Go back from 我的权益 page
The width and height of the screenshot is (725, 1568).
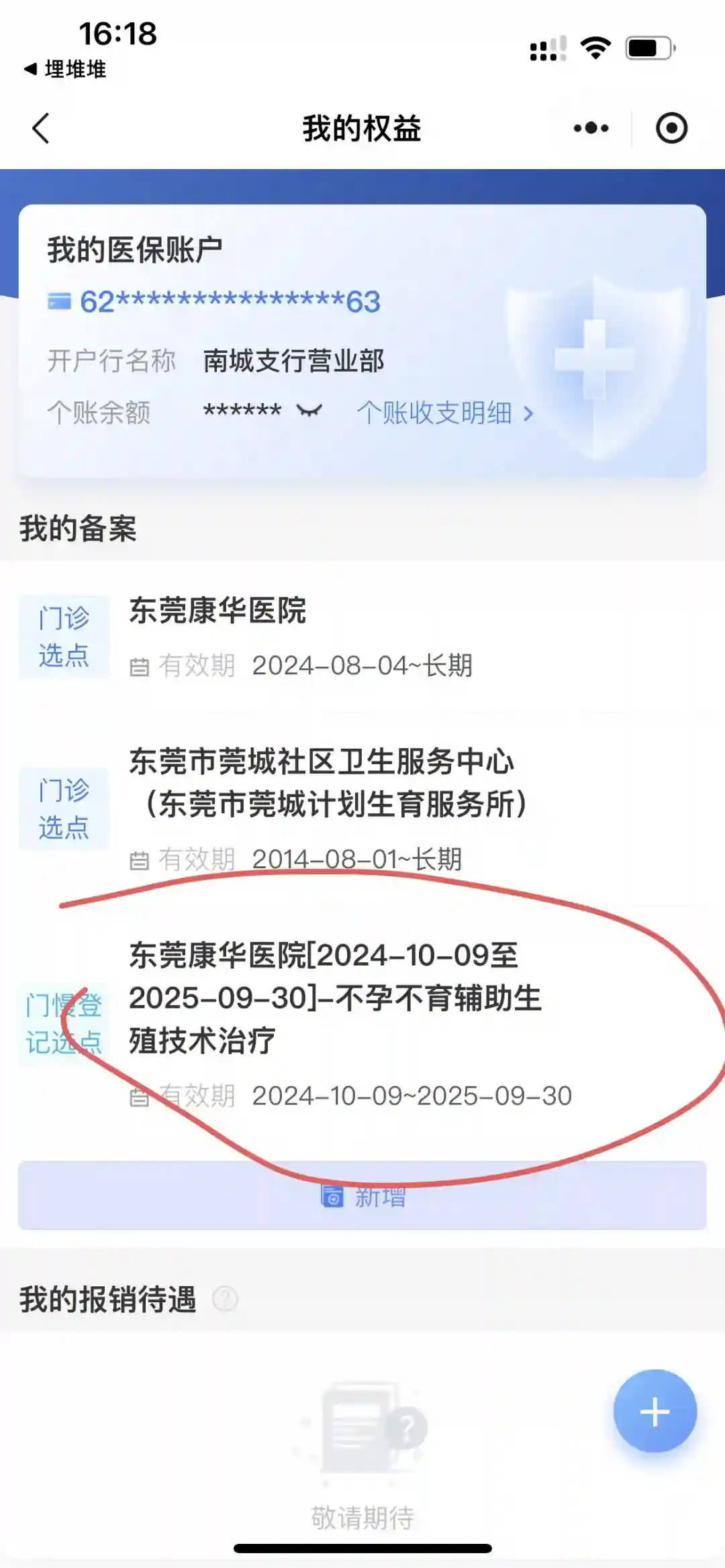42,128
